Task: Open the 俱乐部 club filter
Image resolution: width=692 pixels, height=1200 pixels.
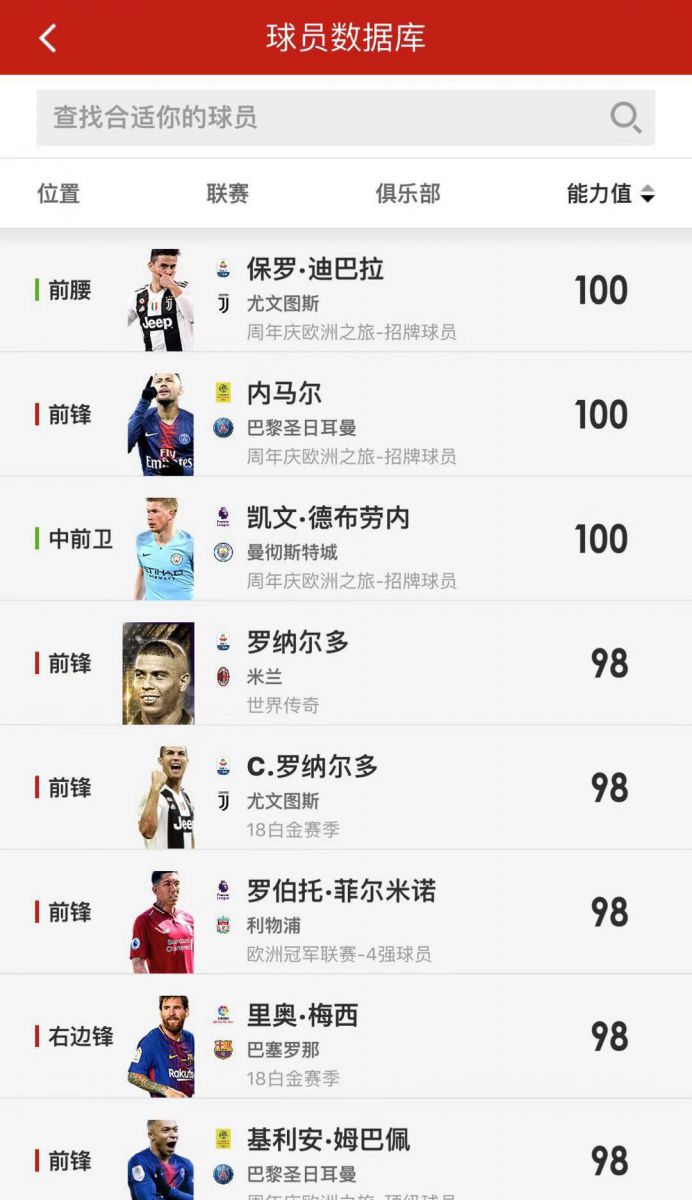Action: (x=408, y=194)
